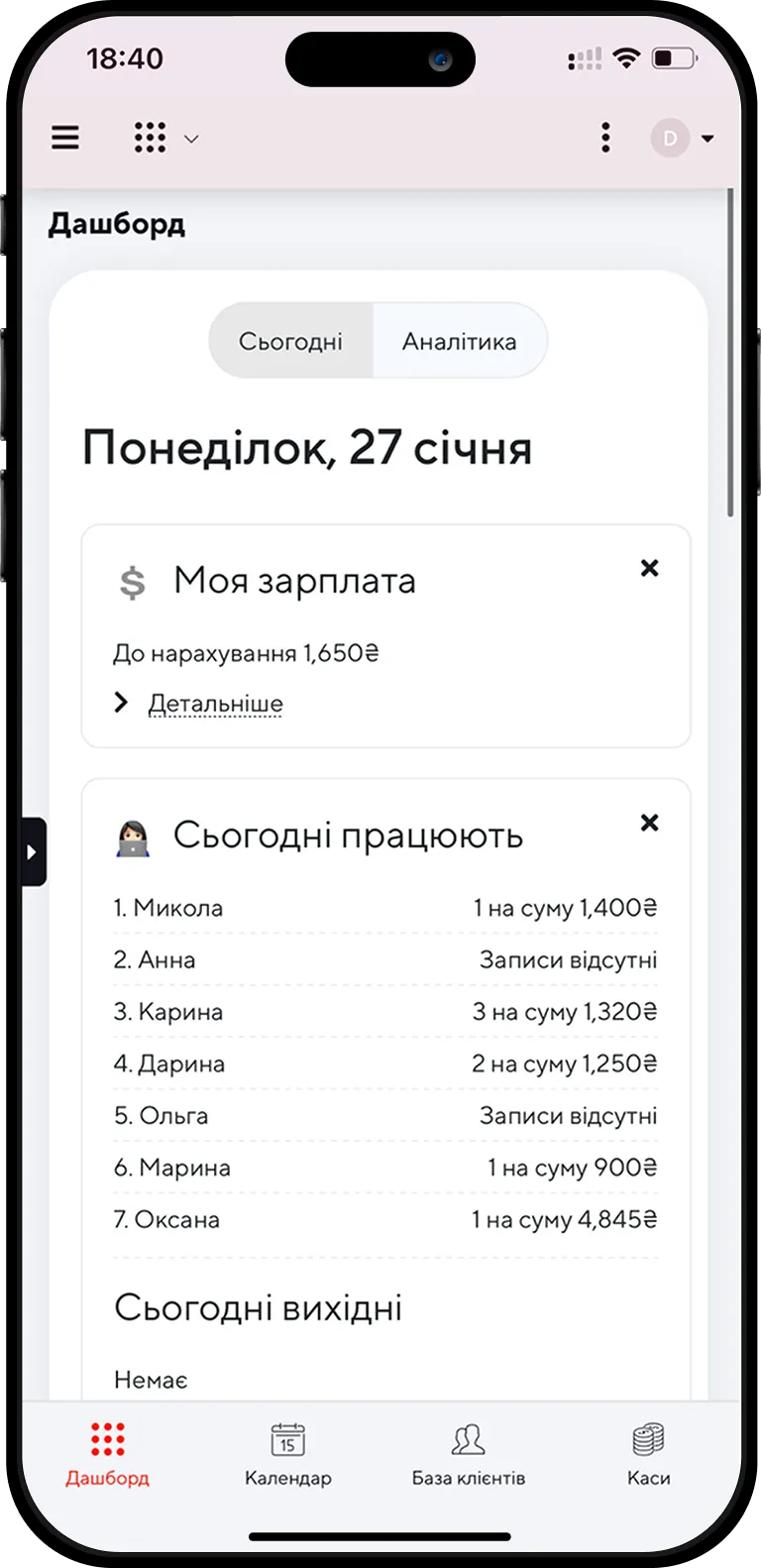
Task: Open the Календар tab
Action: click(x=287, y=1453)
